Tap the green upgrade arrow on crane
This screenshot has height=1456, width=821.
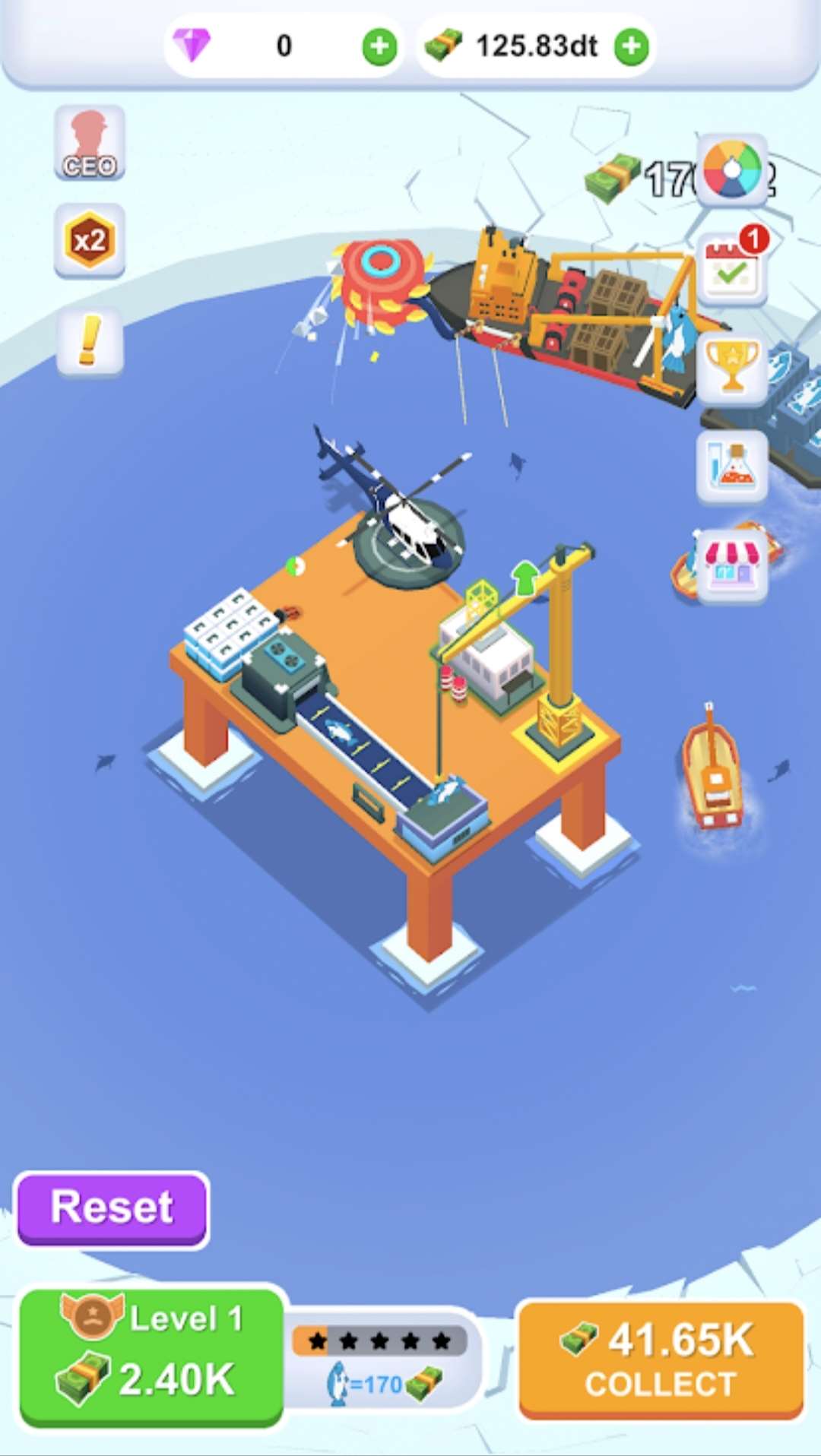click(525, 577)
